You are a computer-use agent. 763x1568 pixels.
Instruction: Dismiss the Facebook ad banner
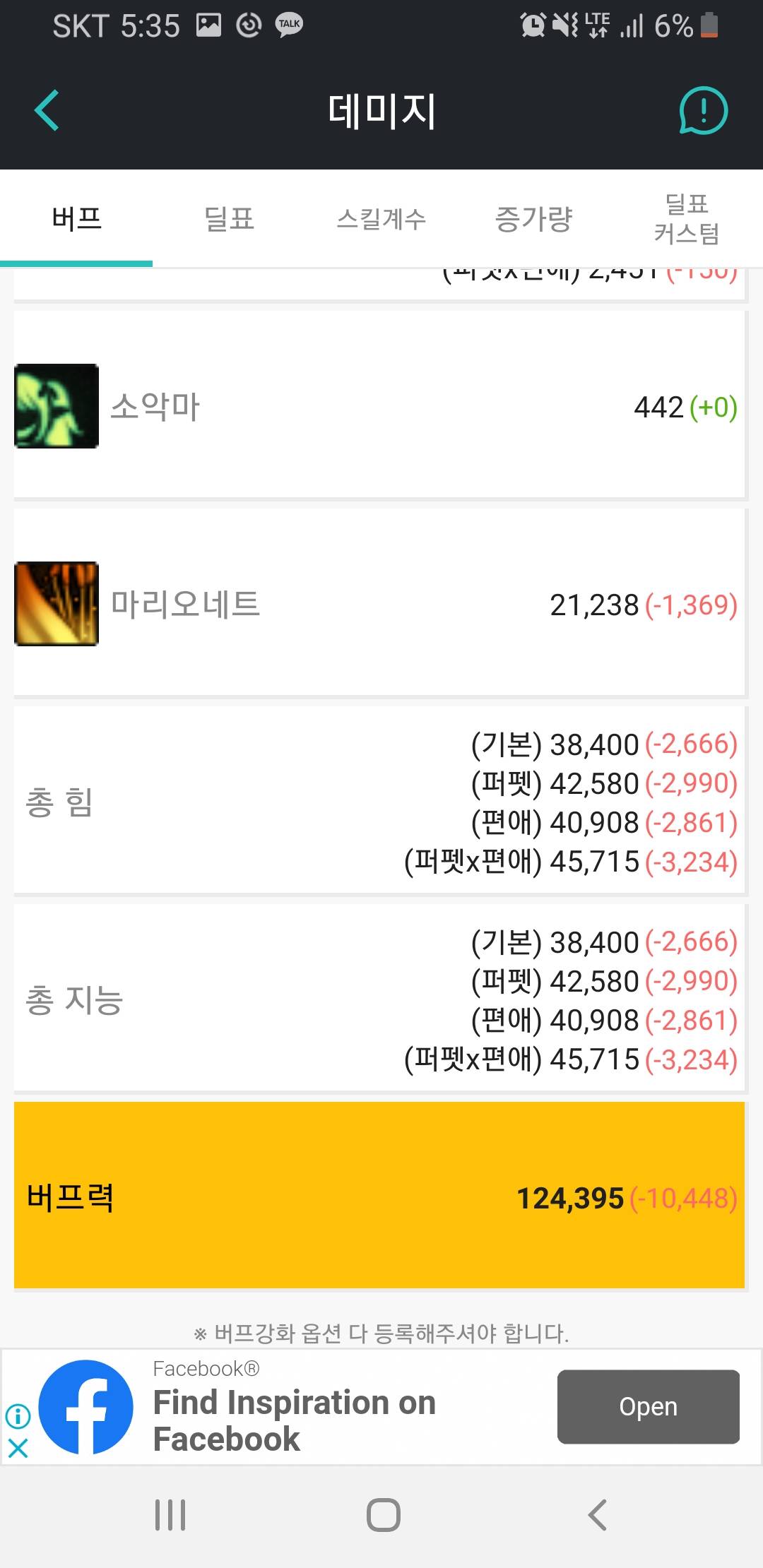(x=18, y=1449)
